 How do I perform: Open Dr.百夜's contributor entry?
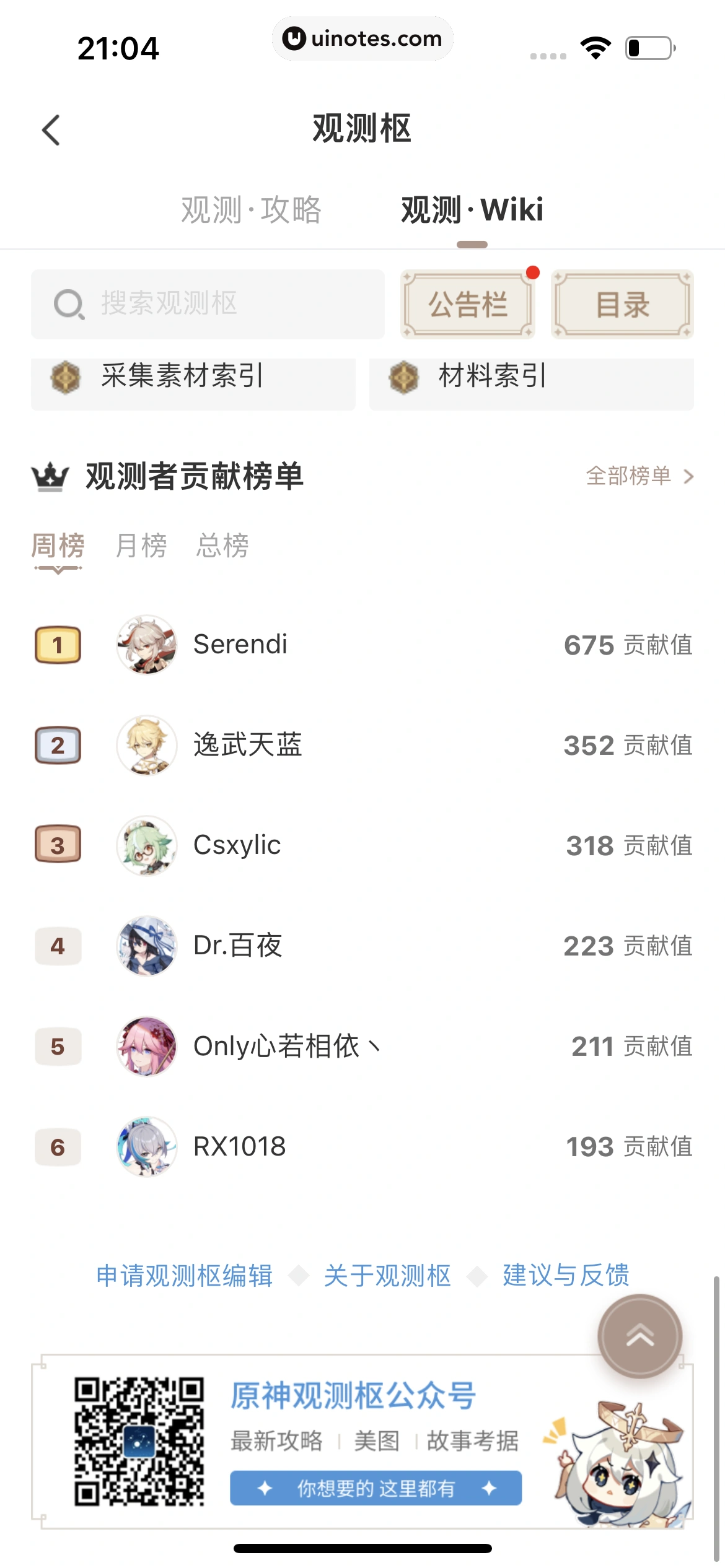tap(237, 946)
